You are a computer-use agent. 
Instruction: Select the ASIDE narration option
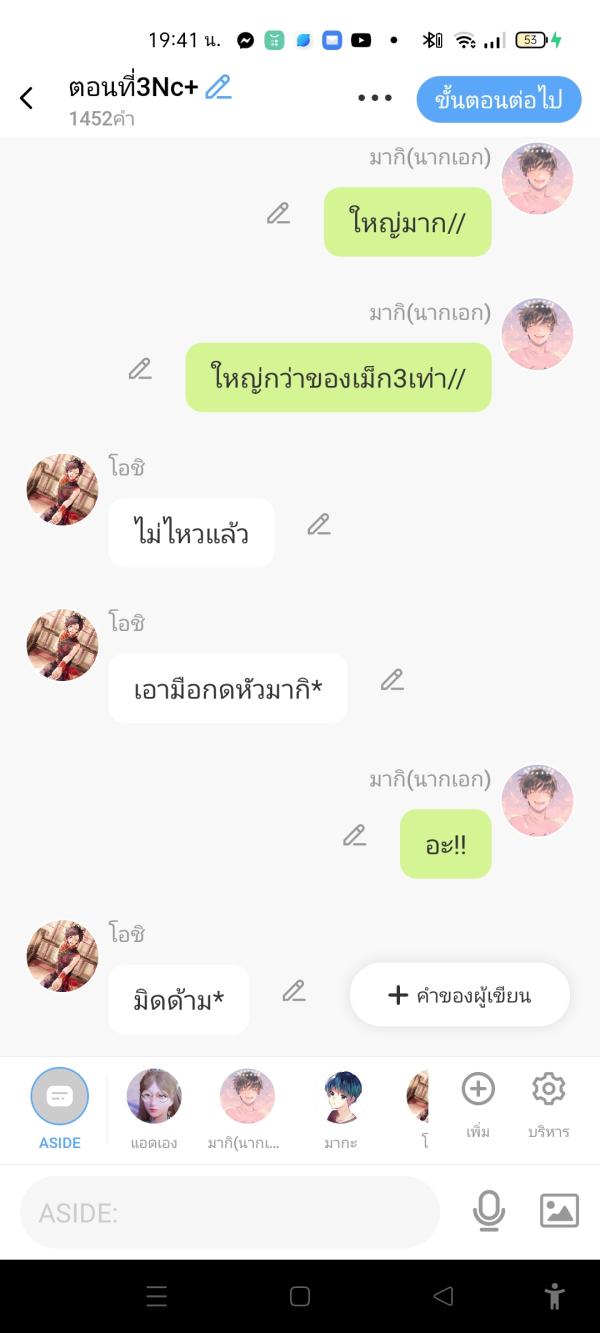coord(60,1107)
